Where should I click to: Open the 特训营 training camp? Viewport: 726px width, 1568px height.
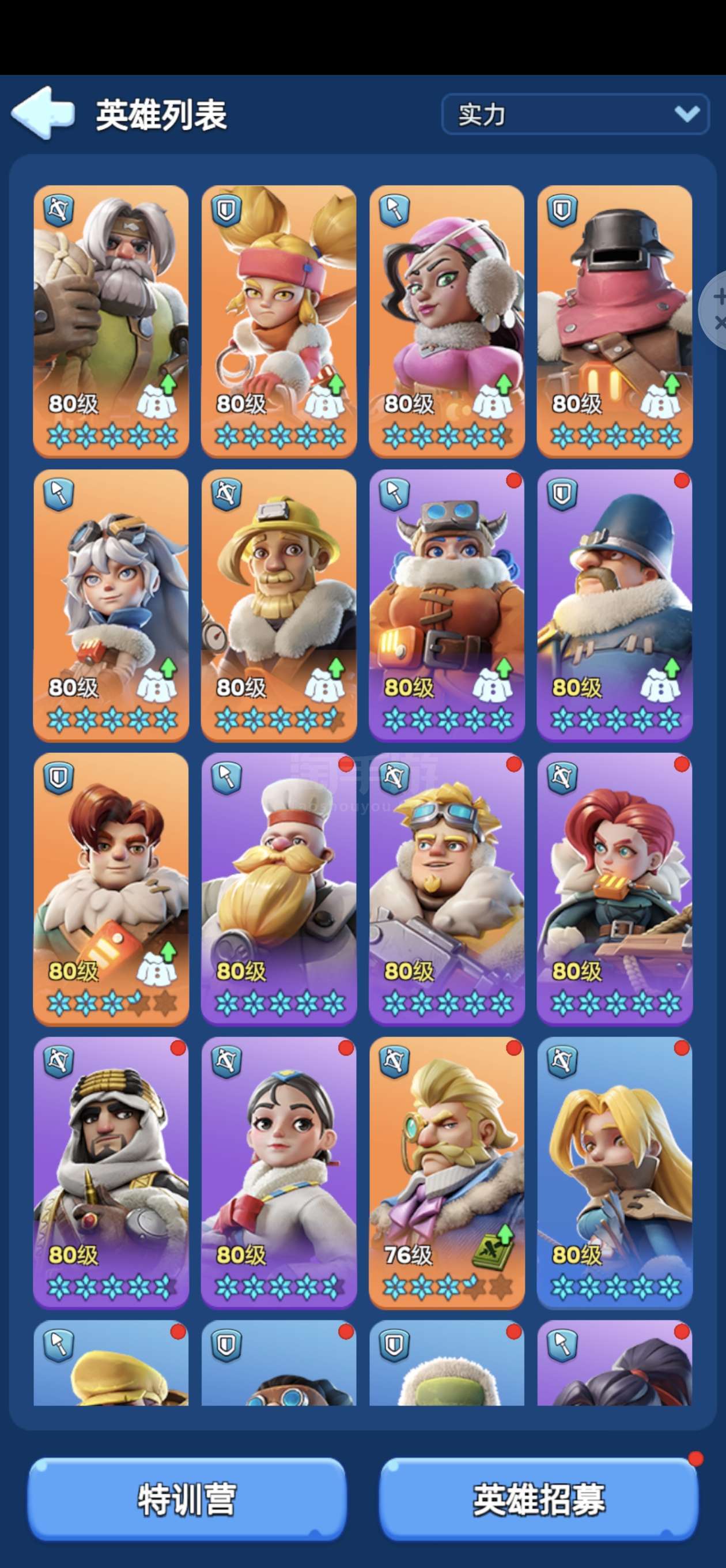click(187, 1499)
